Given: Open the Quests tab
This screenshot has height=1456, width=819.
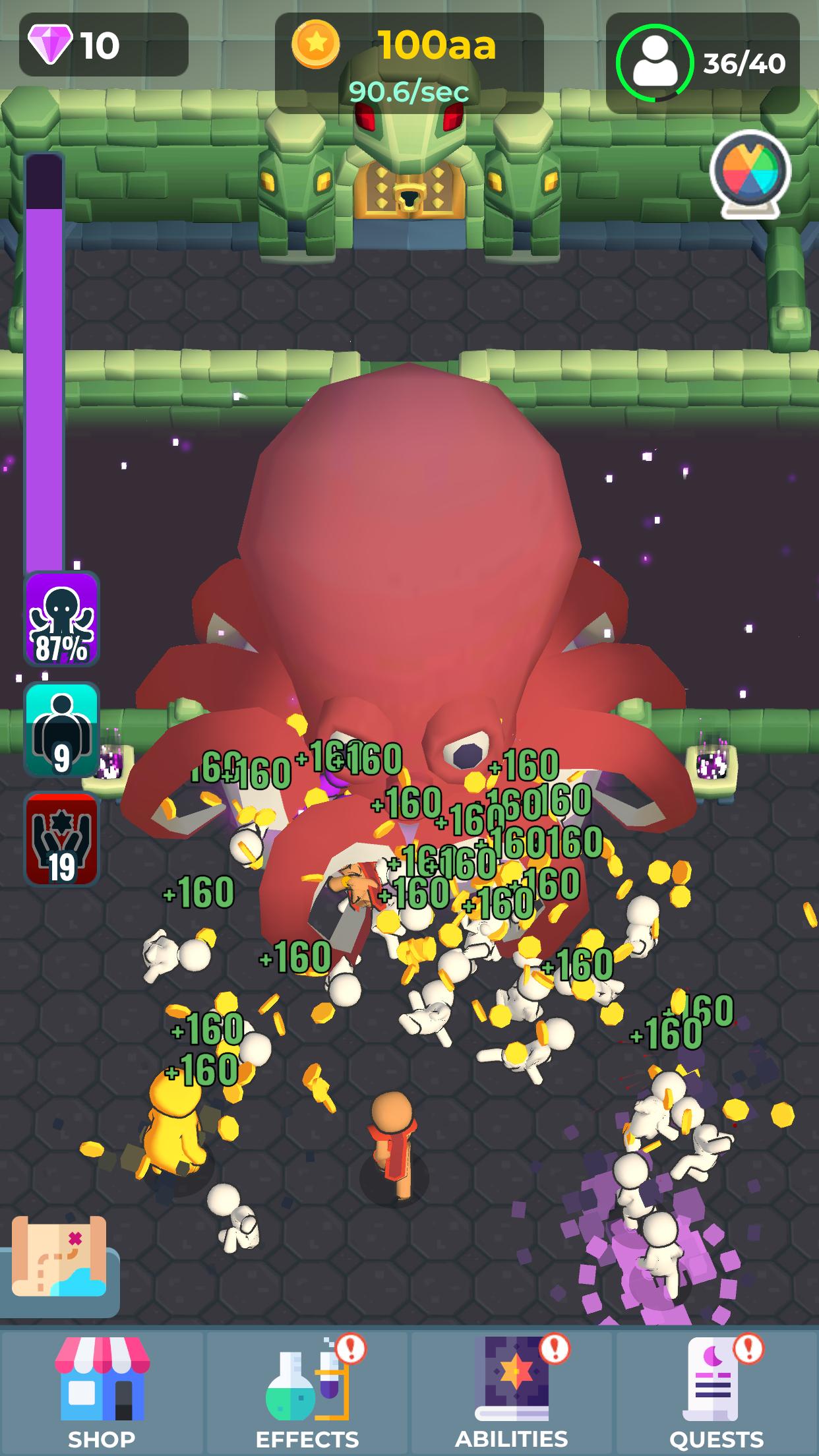Looking at the screenshot, I should pyautogui.click(x=717, y=1393).
